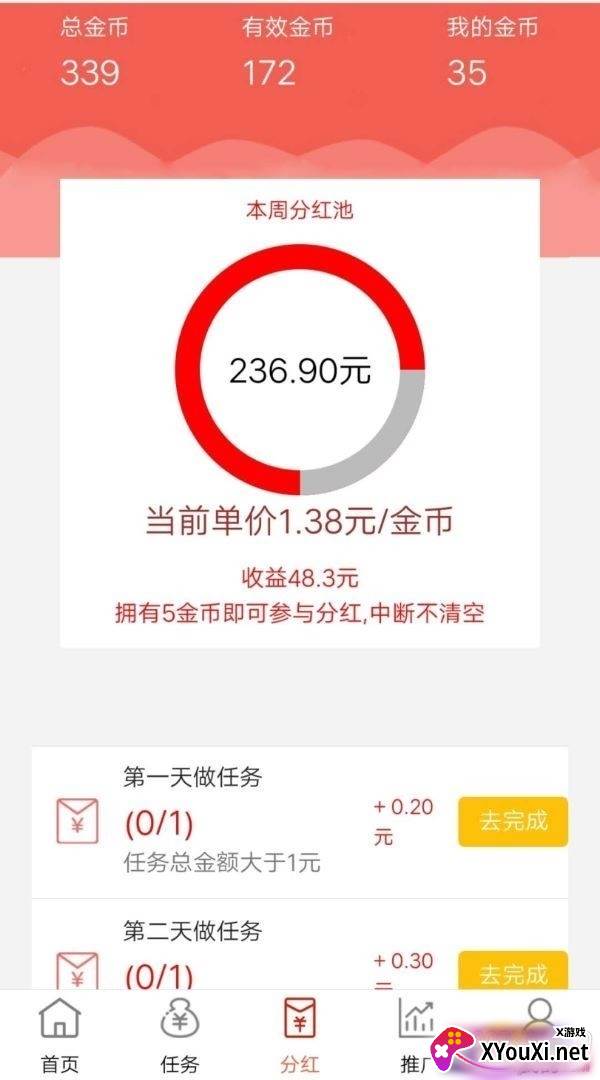This screenshot has width=600, height=1080.
Task: Switch to the 首页 tab
Action: tap(60, 1035)
